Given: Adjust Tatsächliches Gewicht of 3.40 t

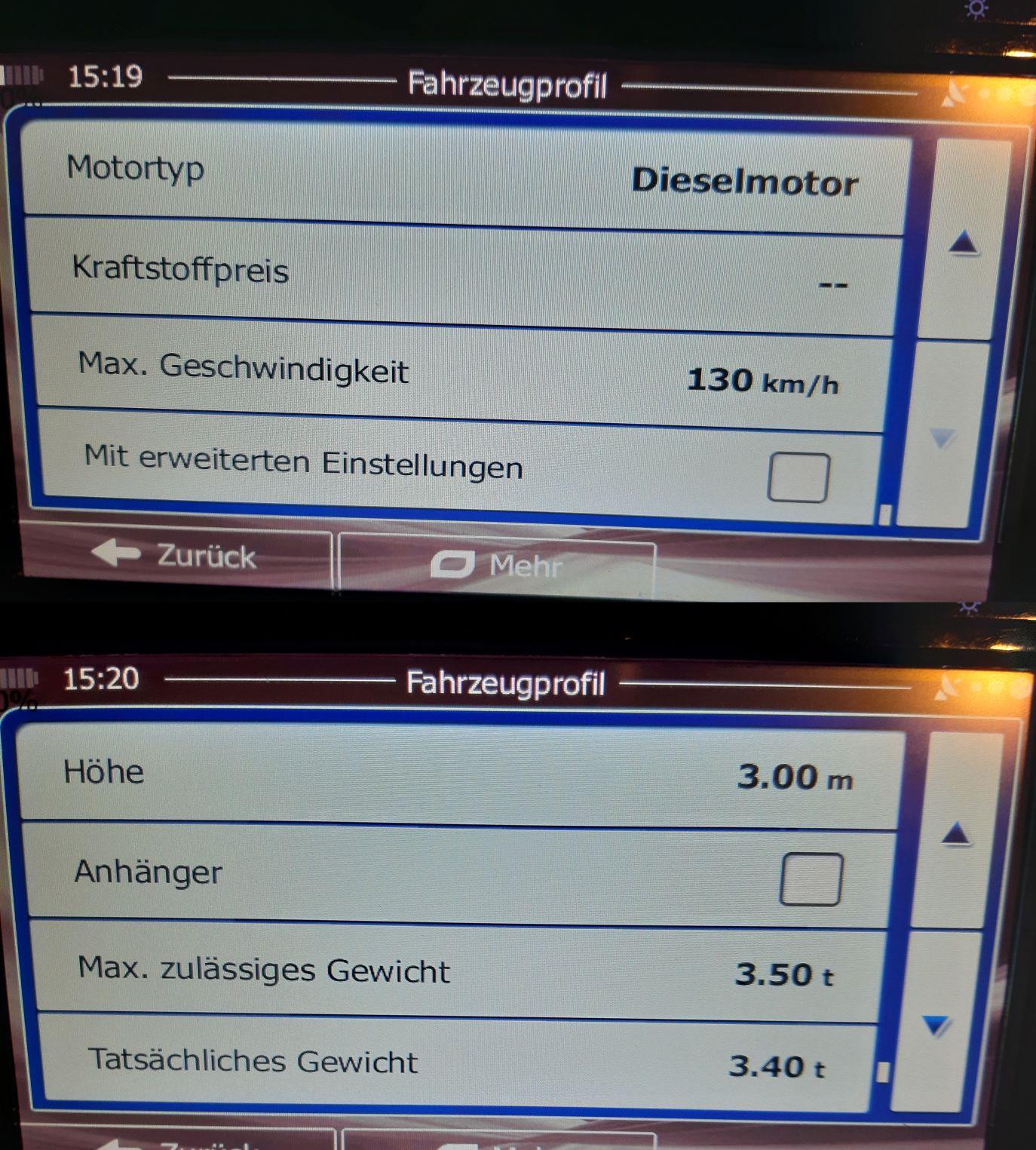Looking at the screenshot, I should click(456, 1063).
